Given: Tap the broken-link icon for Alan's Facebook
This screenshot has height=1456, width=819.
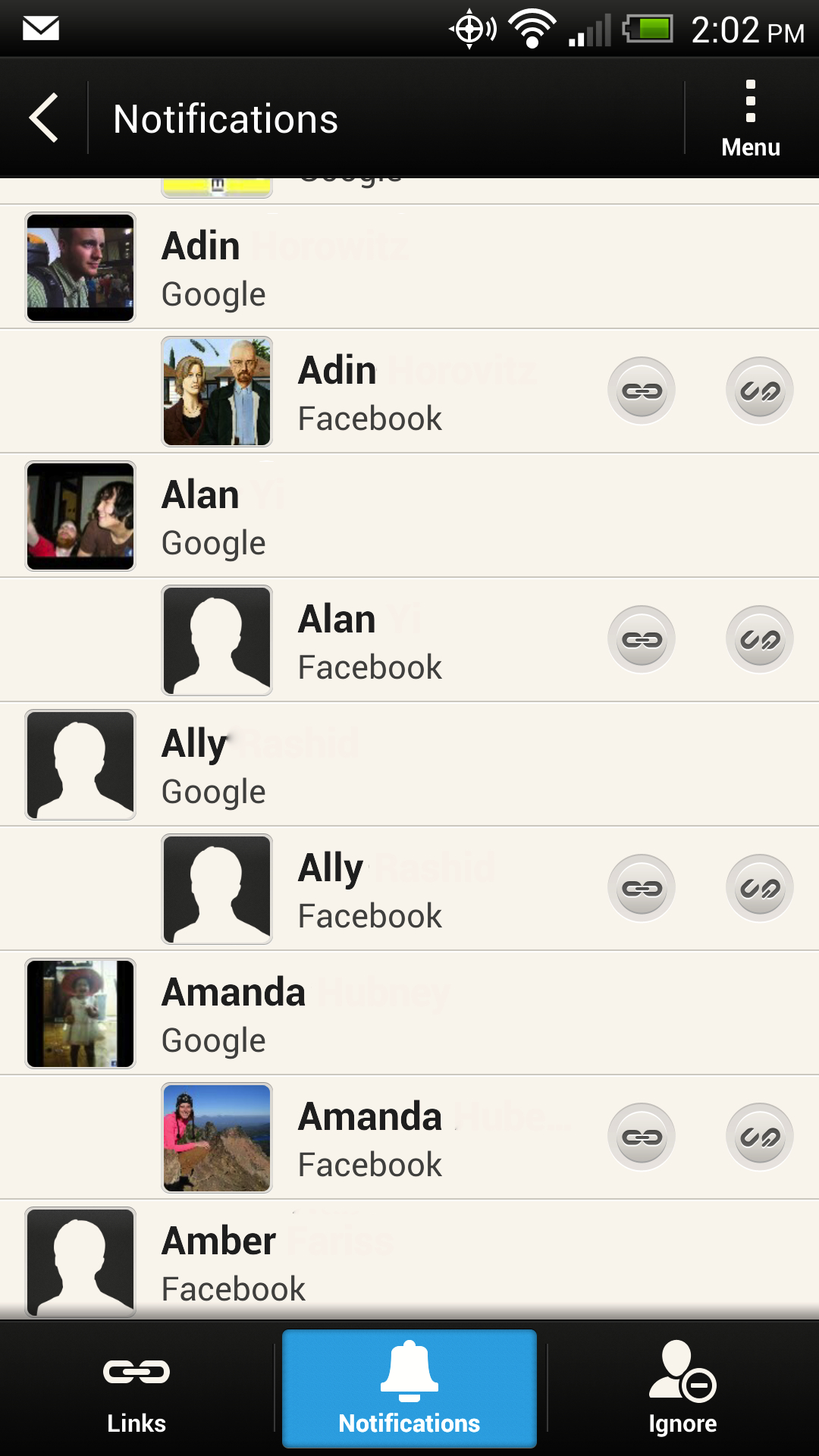Looking at the screenshot, I should point(760,639).
